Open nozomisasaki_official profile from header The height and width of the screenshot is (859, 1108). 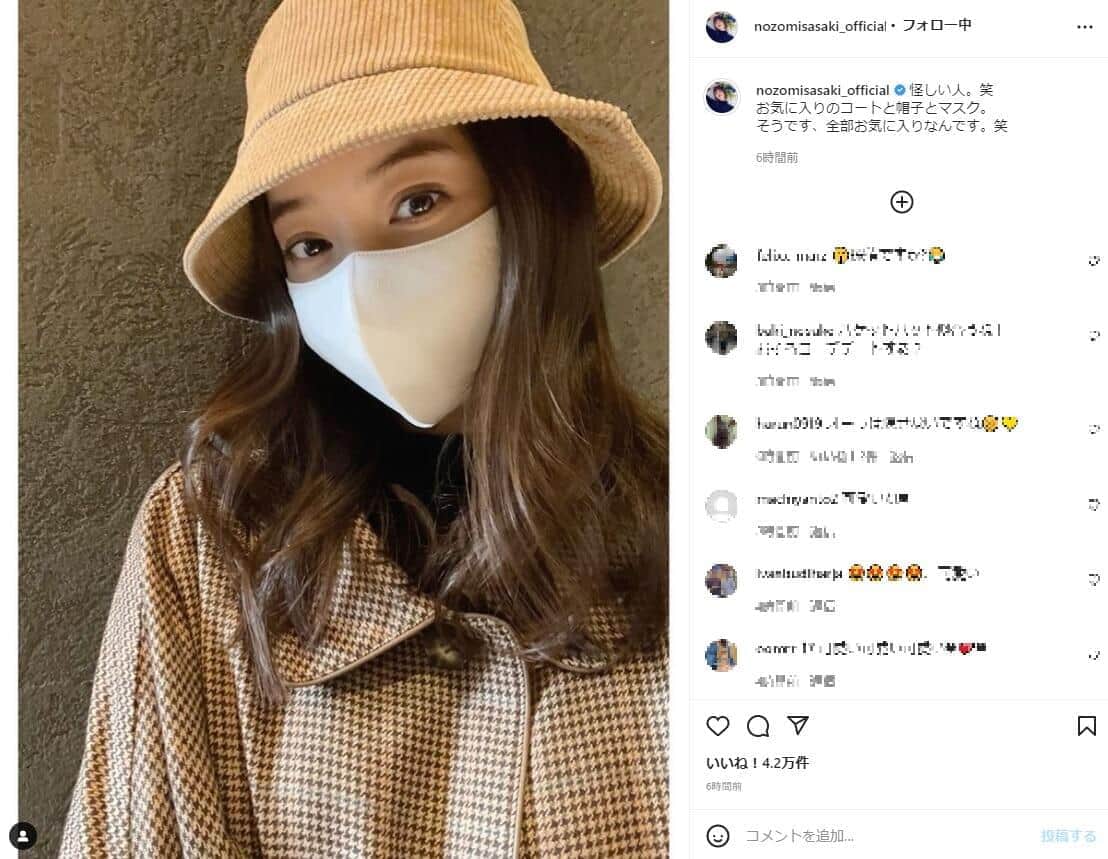coord(820,27)
